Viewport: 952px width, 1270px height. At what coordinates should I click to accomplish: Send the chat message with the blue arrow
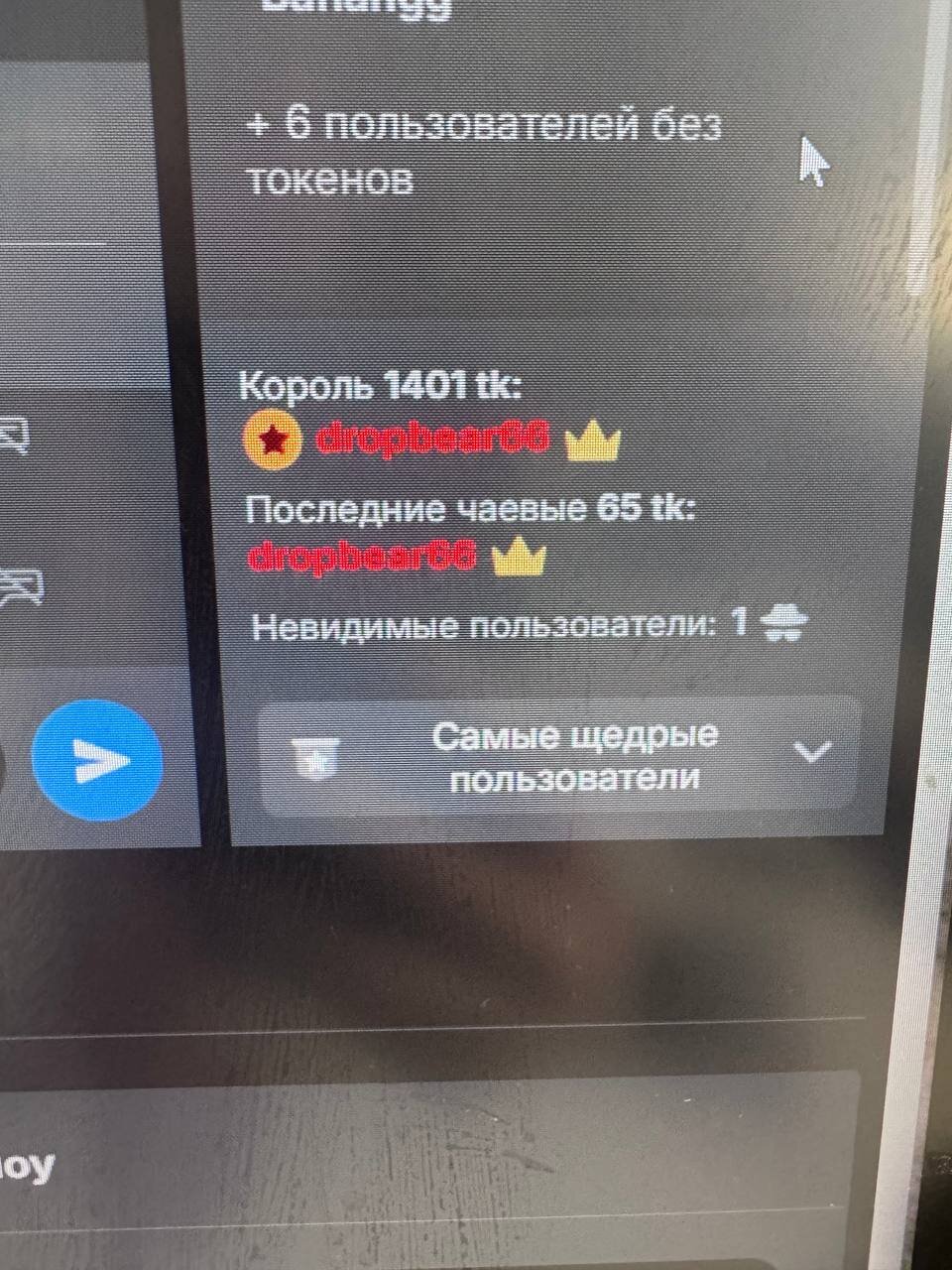(97, 762)
